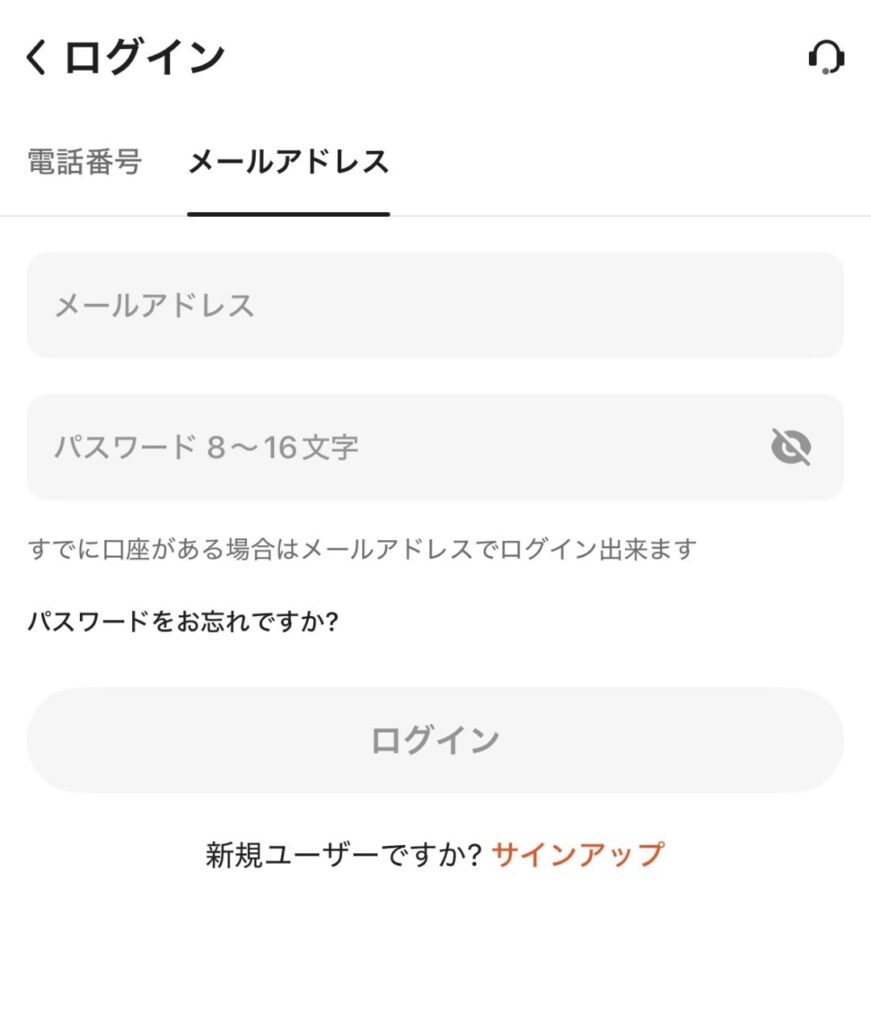Click the back chevron next to ログイン
Image resolution: width=871 pixels, height=1024 pixels.
click(x=33, y=57)
